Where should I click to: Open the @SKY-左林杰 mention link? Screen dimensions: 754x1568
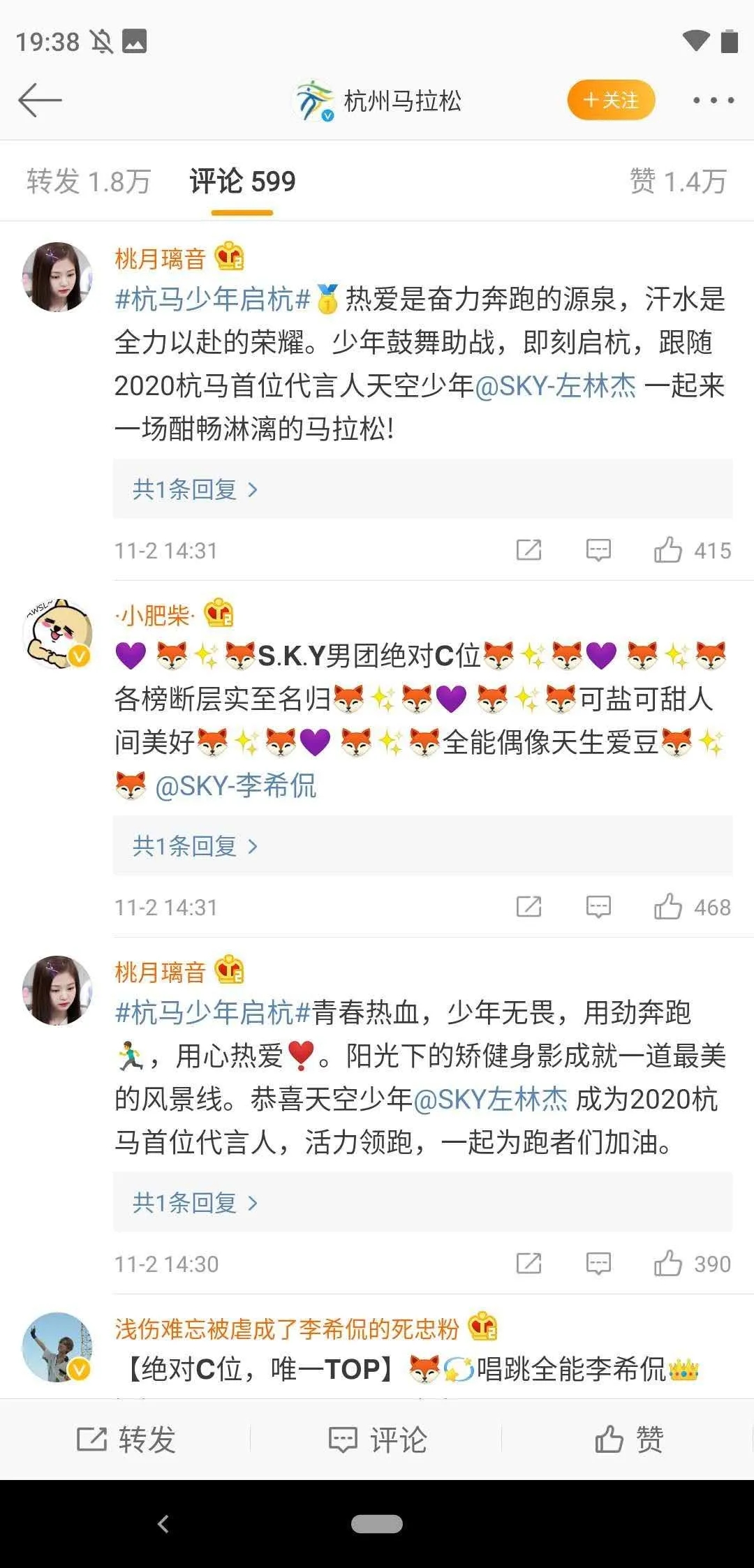point(556,386)
